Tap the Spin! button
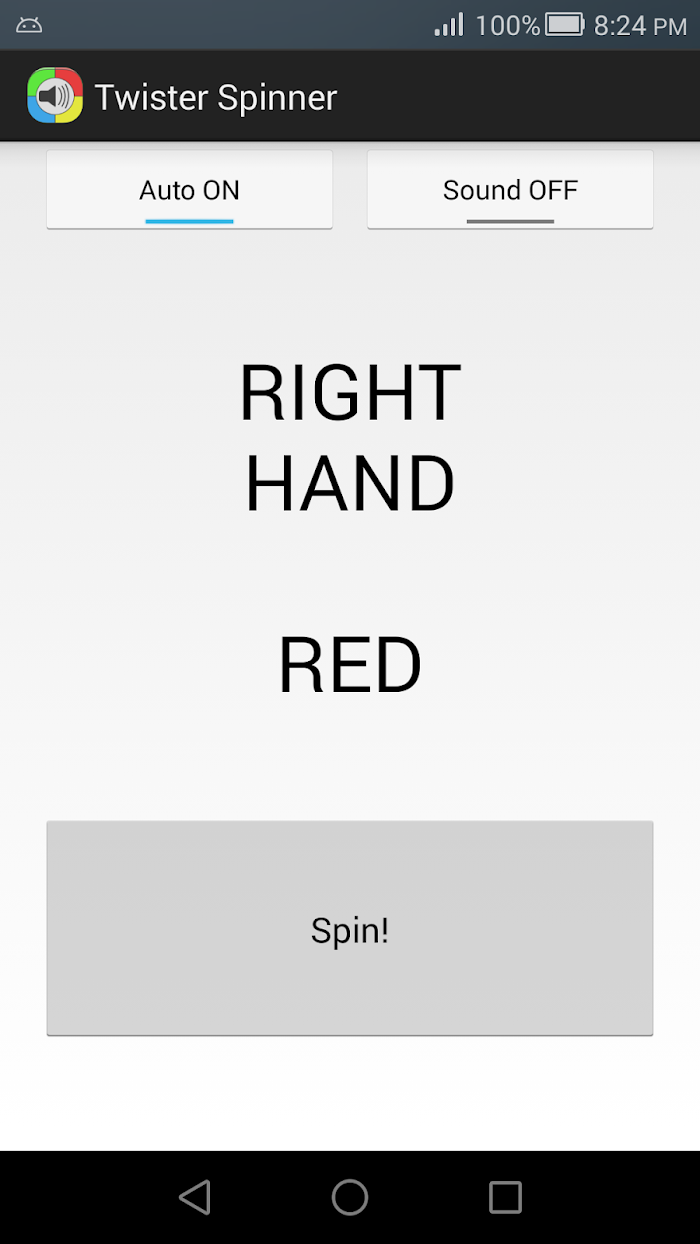 click(x=350, y=929)
